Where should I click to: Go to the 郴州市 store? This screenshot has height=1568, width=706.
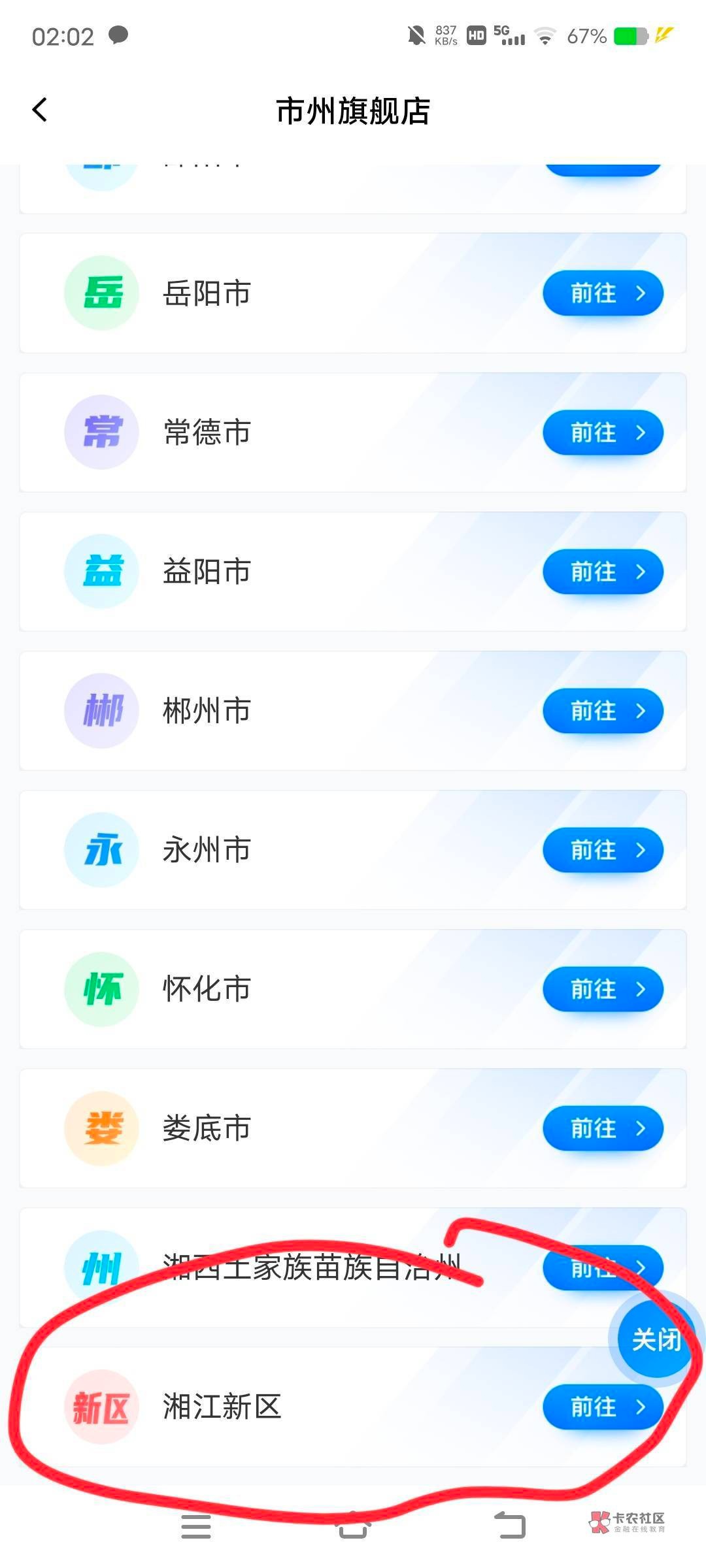point(603,710)
